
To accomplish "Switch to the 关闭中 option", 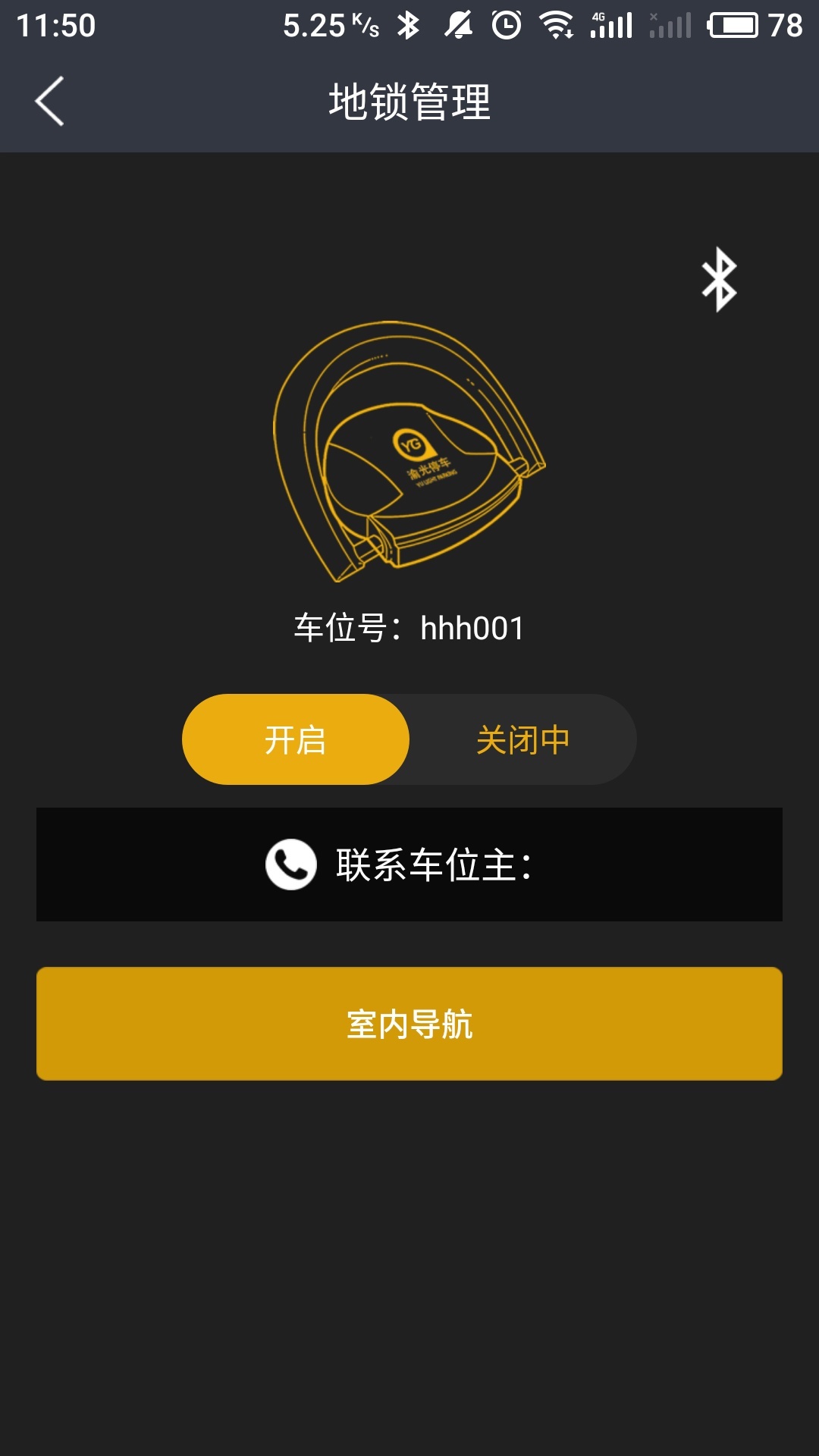I will click(x=523, y=739).
